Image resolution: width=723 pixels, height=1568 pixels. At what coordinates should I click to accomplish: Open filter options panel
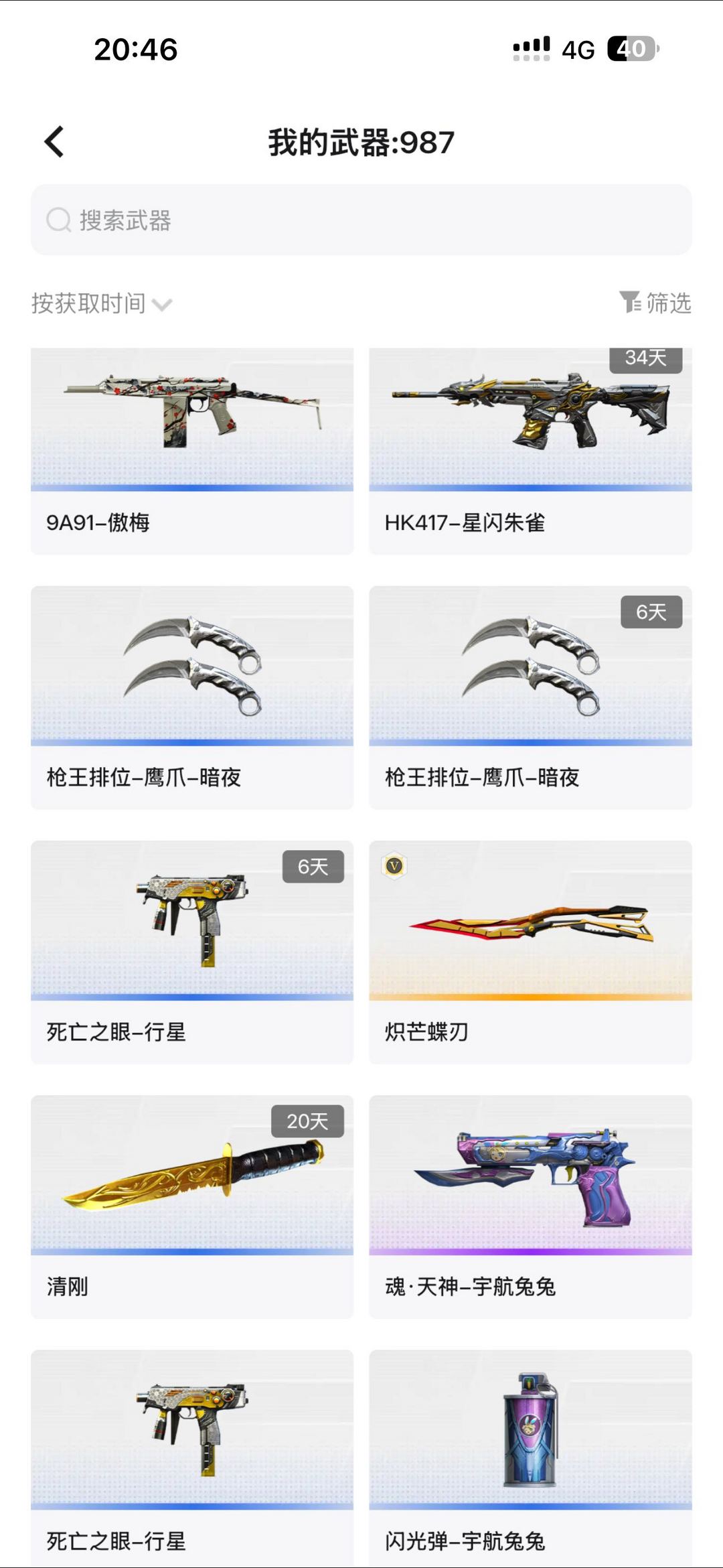pos(669,303)
